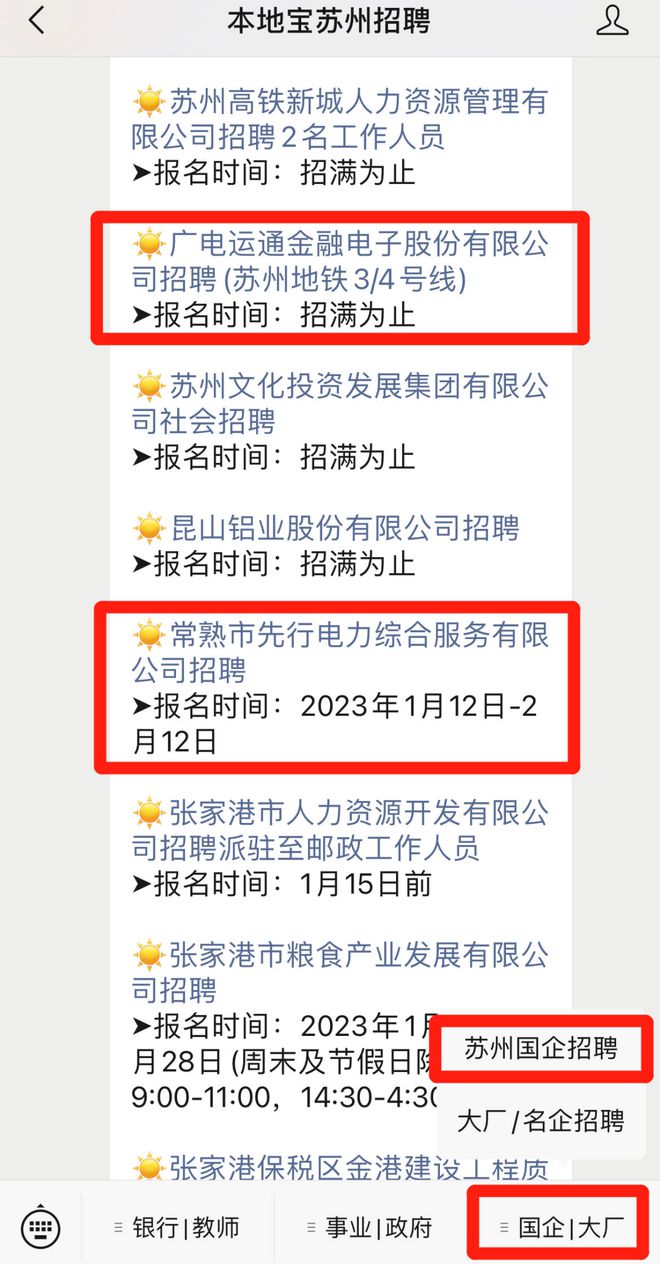Open 张家港市人力资源开发 recruitment link
Image resolution: width=660 pixels, height=1264 pixels.
(340, 830)
